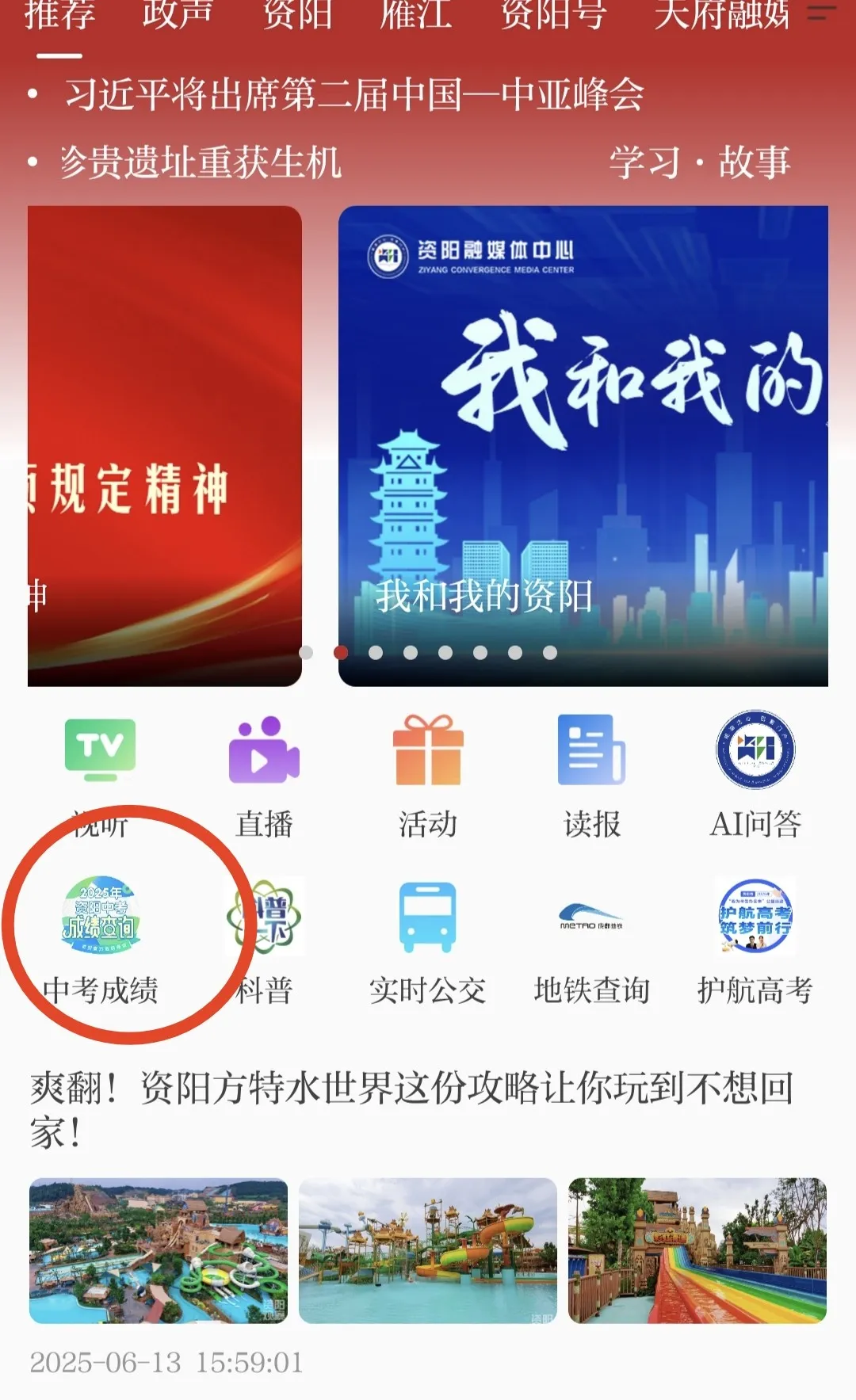Viewport: 856px width, 1400px height.
Task: Open the 活动 gift icon
Action: click(x=428, y=776)
